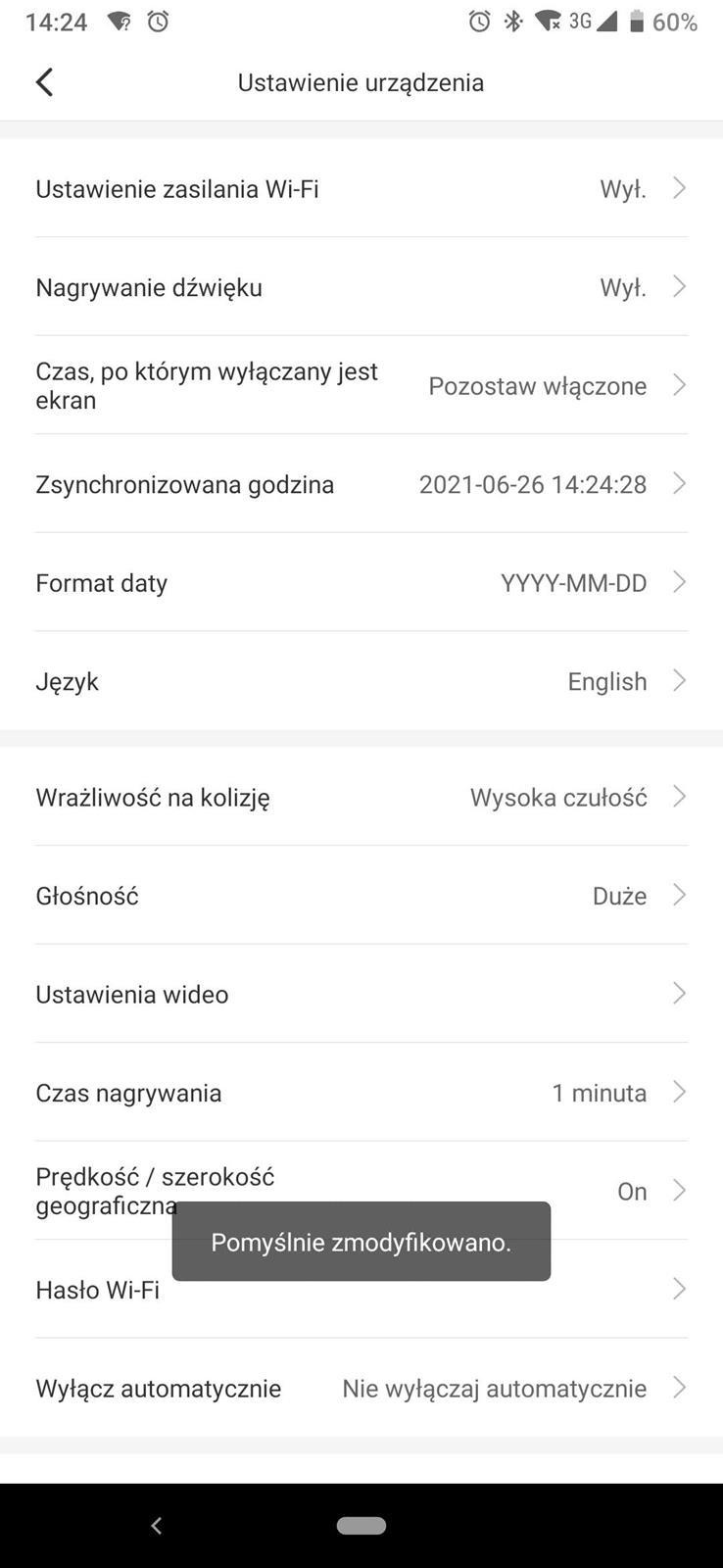The height and width of the screenshot is (1568, 723).
Task: Open Ustawienie zasilania Wi-Fi setting
Action: pyautogui.click(x=361, y=188)
